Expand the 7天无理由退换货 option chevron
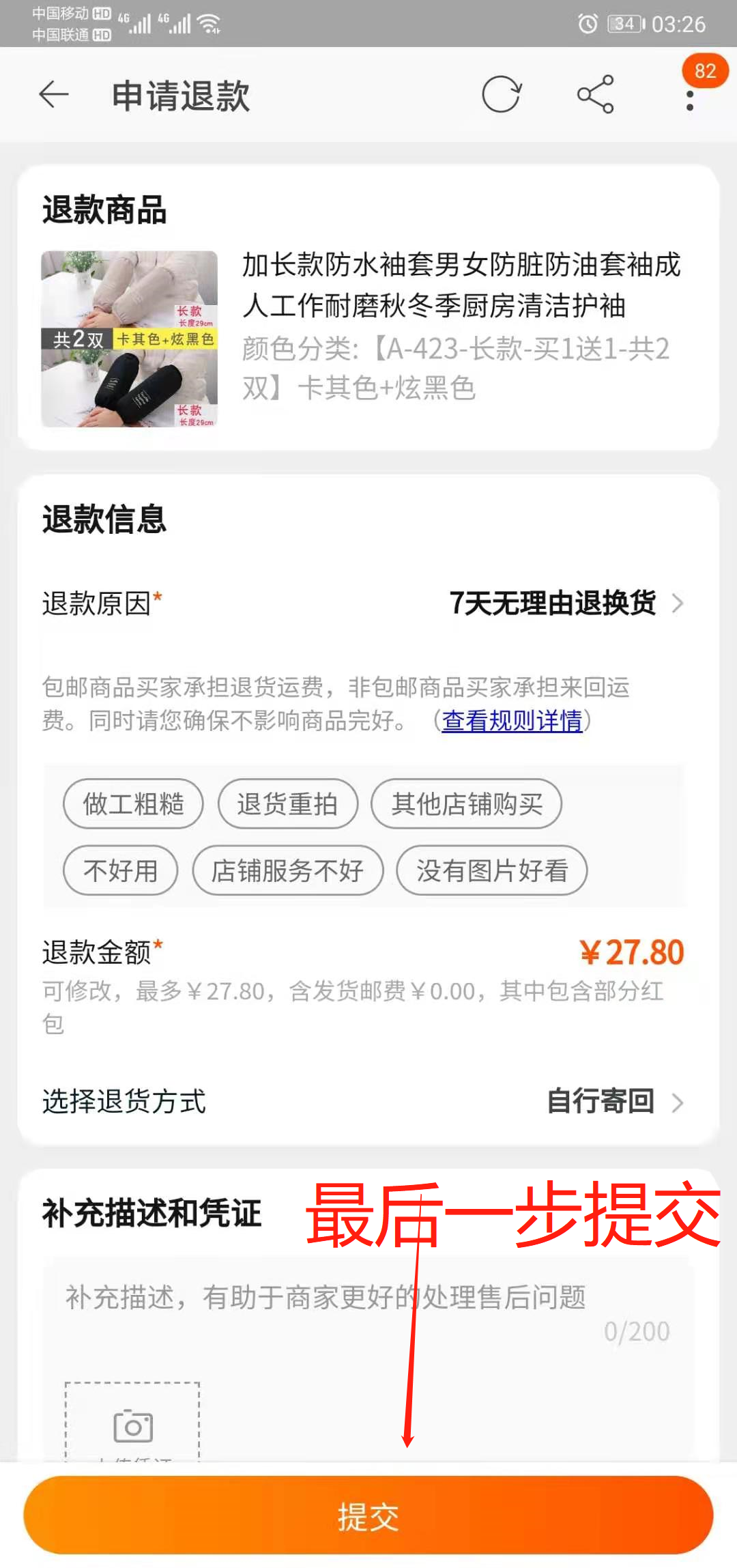 click(x=678, y=603)
